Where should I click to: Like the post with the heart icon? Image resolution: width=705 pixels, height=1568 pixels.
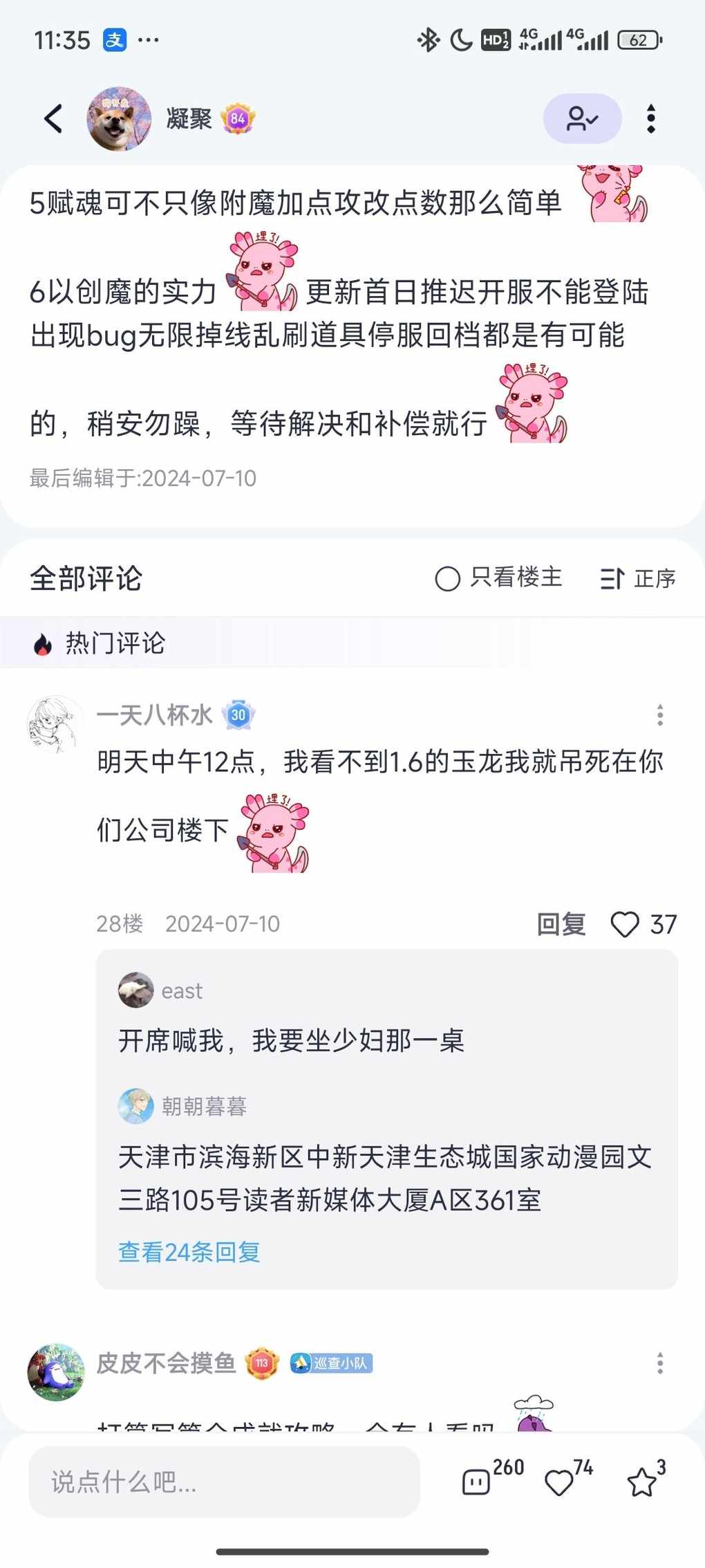tap(559, 1482)
